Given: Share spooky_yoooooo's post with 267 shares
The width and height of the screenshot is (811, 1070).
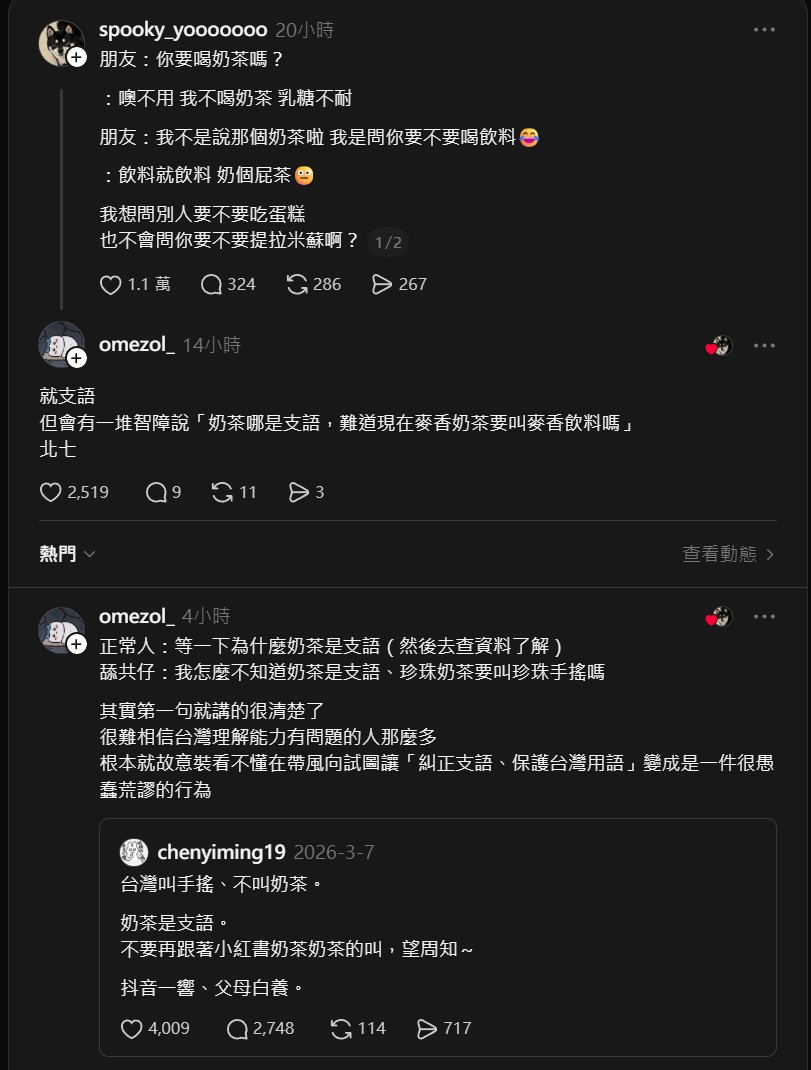Looking at the screenshot, I should point(382,285).
